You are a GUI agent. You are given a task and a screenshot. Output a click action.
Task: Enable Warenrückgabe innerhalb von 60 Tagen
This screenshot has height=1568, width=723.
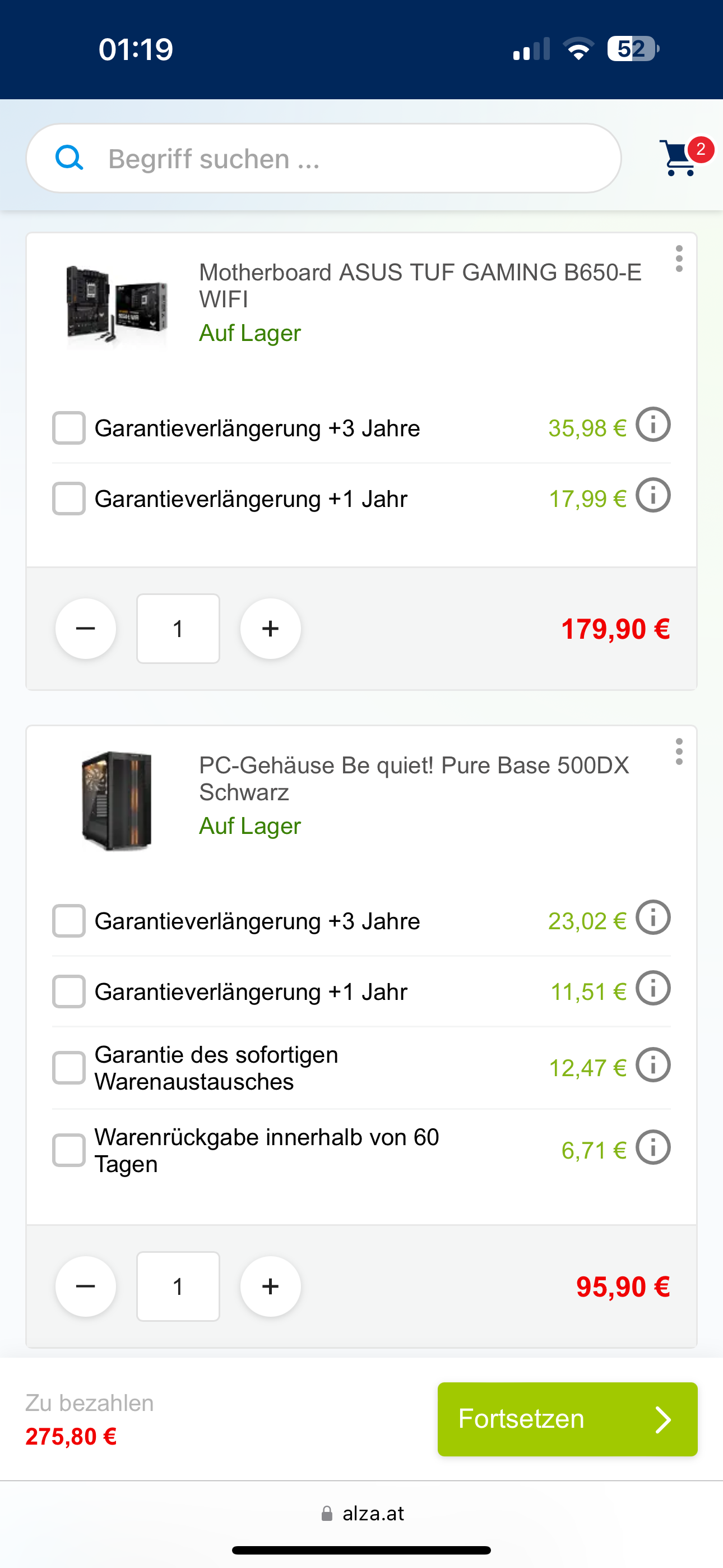coord(69,1150)
